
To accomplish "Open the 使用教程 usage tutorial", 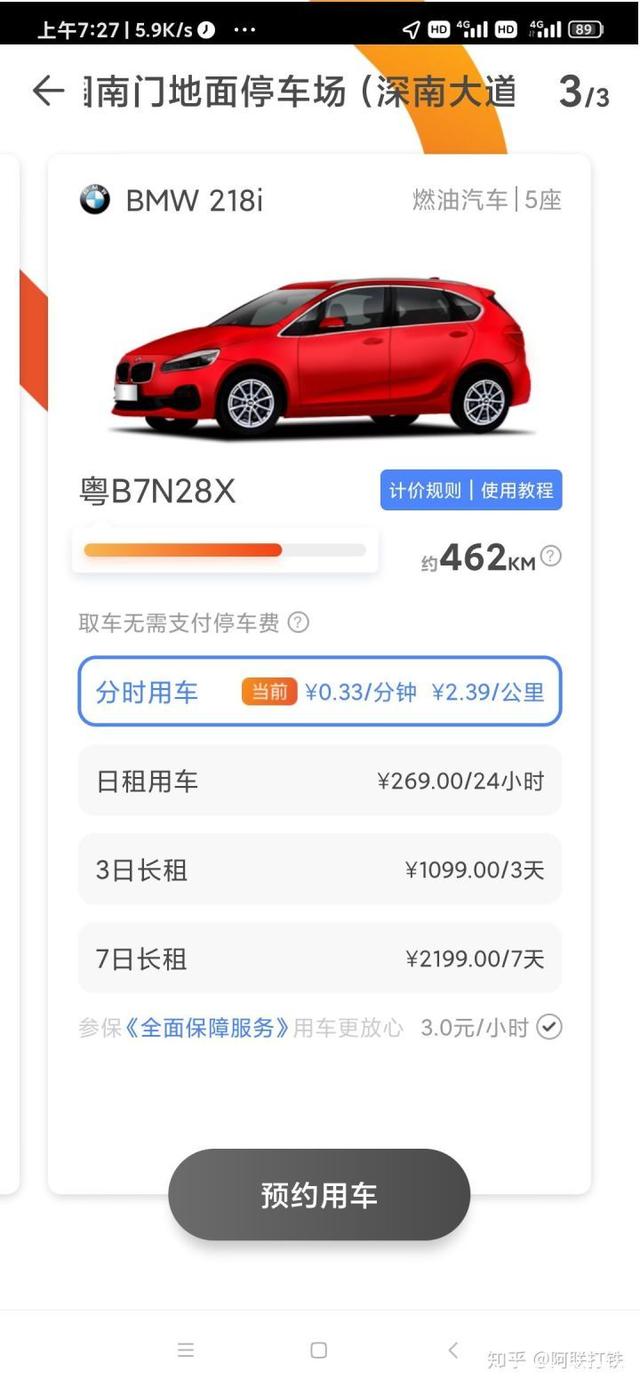I will (x=517, y=490).
